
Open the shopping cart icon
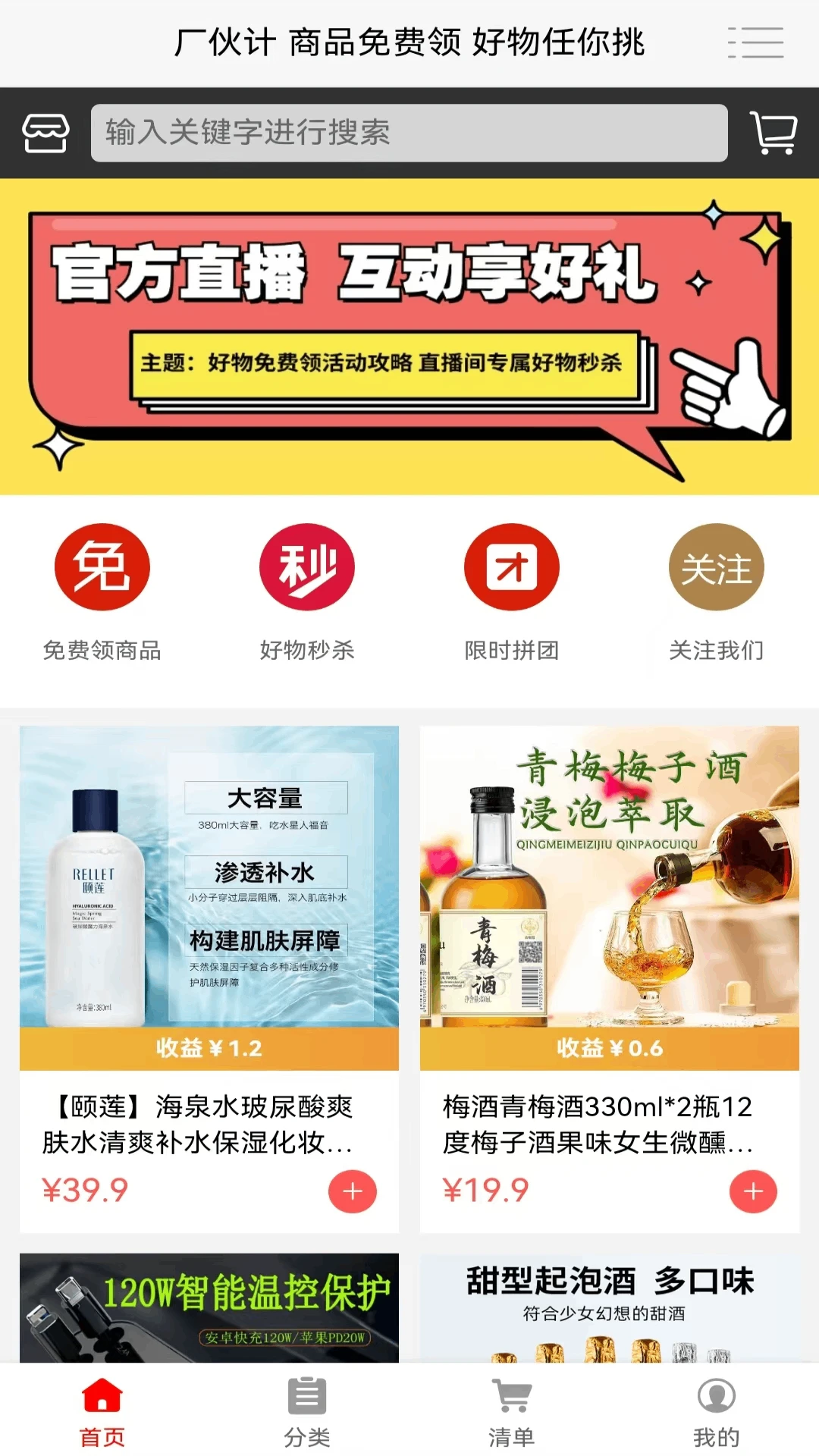pos(773,133)
